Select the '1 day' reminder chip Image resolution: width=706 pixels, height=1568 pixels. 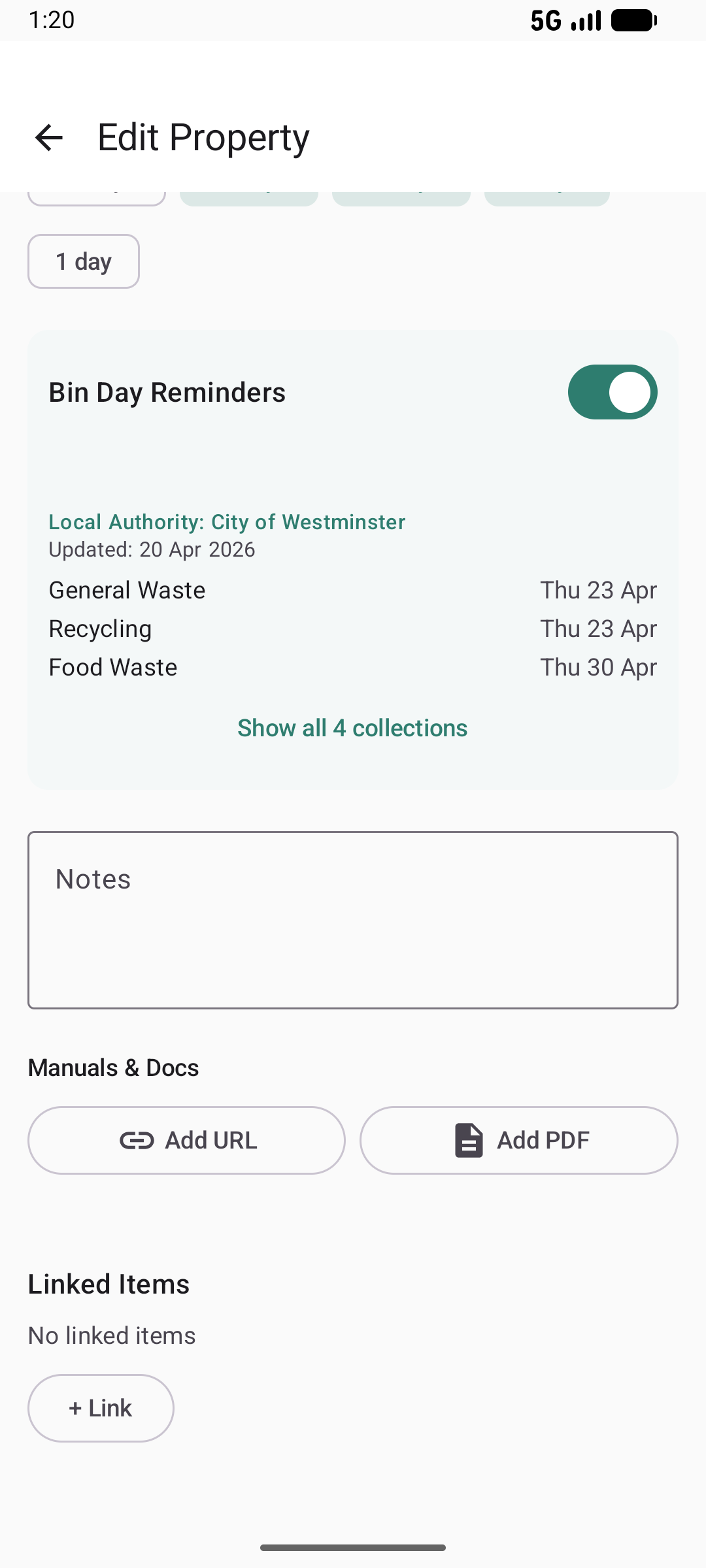pyautogui.click(x=83, y=261)
